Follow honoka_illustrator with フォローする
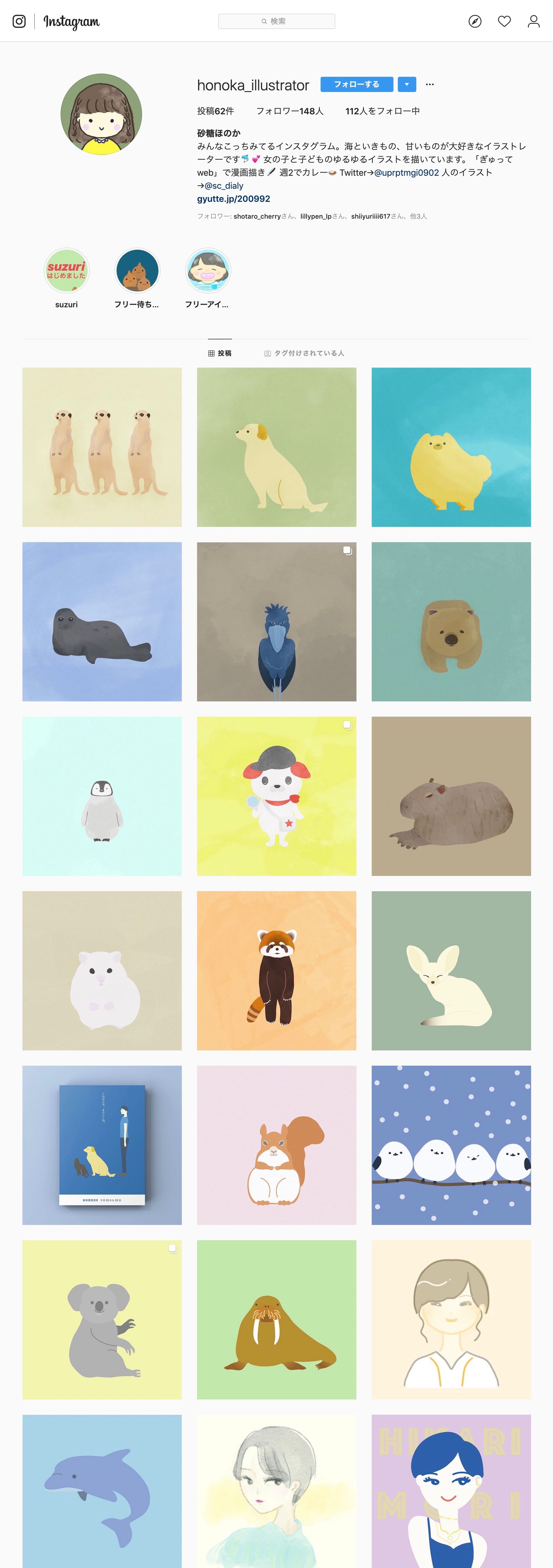553x1568 pixels. click(x=356, y=85)
